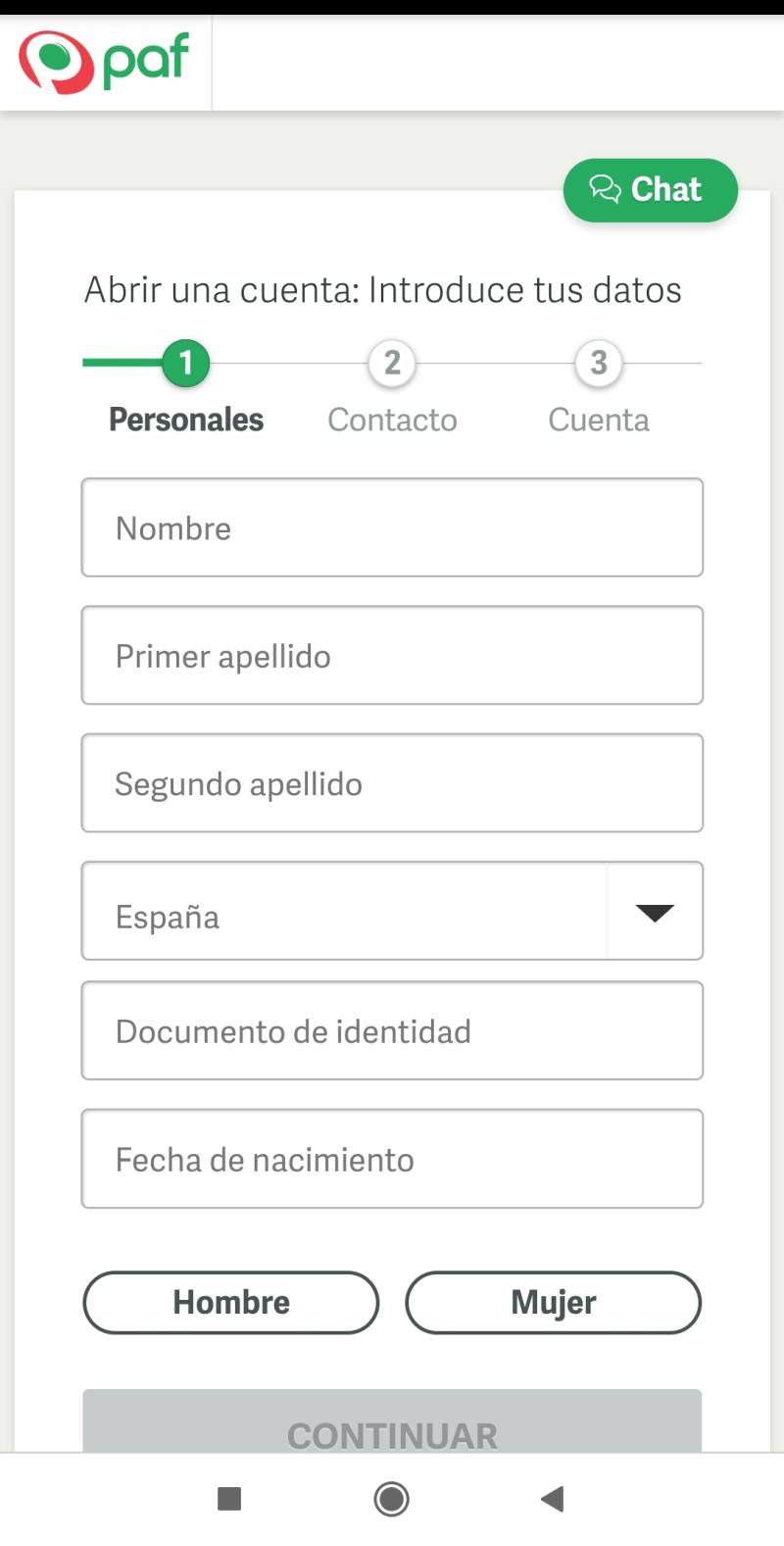Choose Hombre as gender
The image size is (784, 1546).
tap(231, 1302)
